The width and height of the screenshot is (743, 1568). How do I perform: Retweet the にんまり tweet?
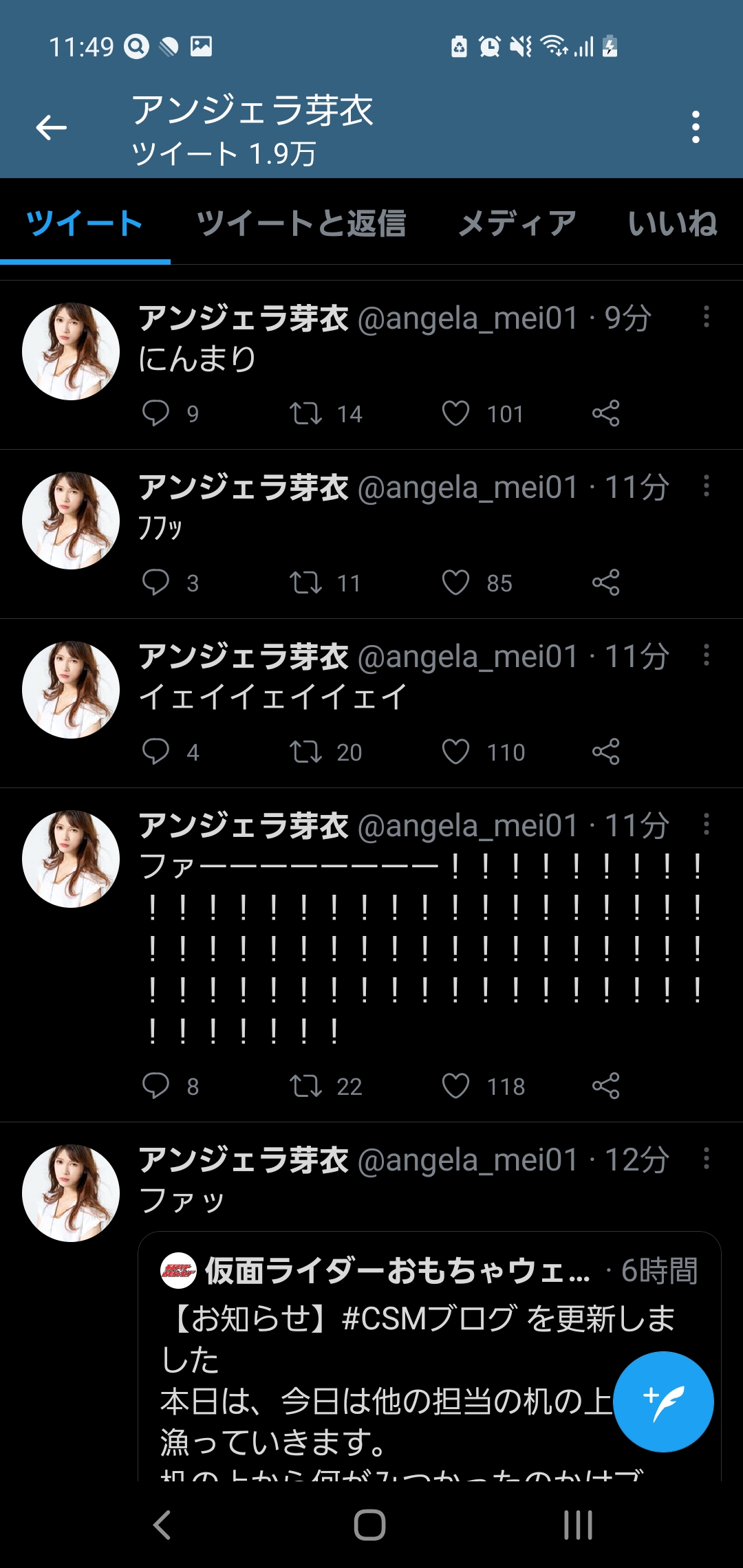pos(305,413)
